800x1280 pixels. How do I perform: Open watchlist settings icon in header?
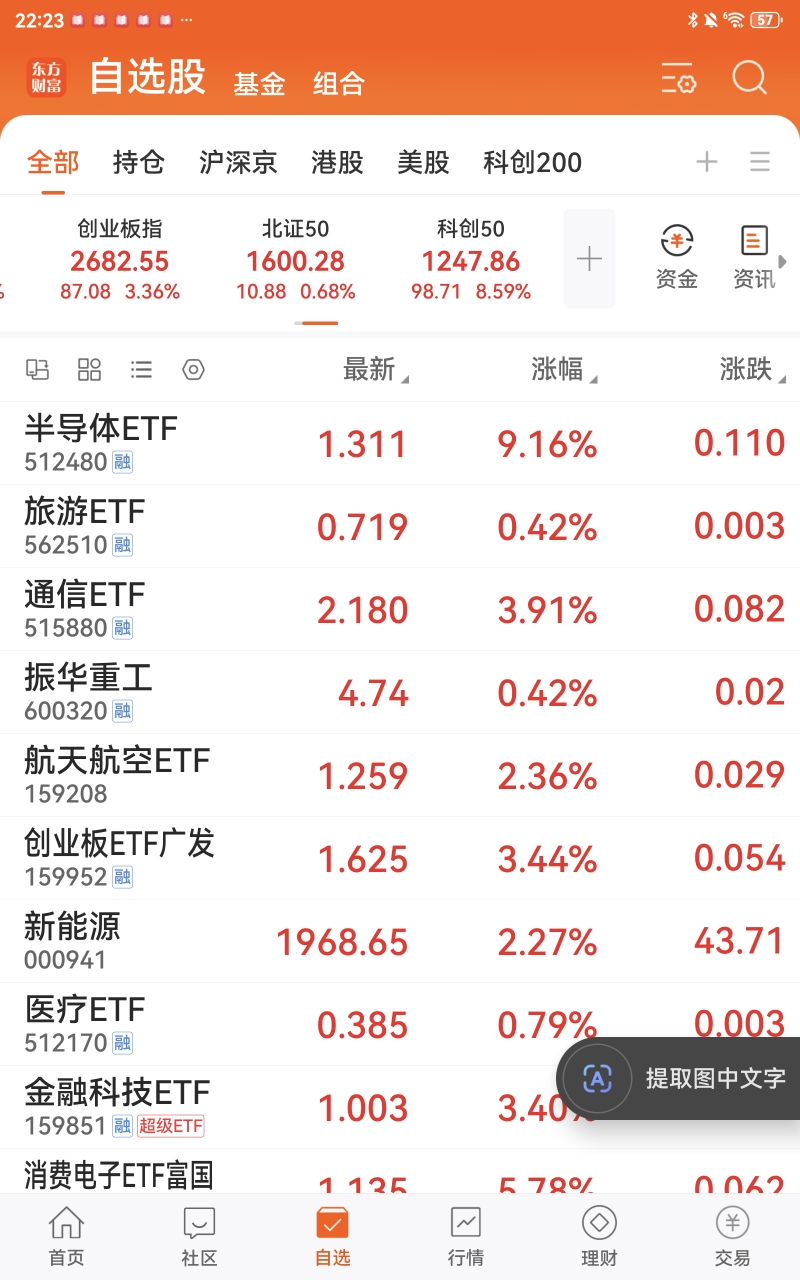678,78
